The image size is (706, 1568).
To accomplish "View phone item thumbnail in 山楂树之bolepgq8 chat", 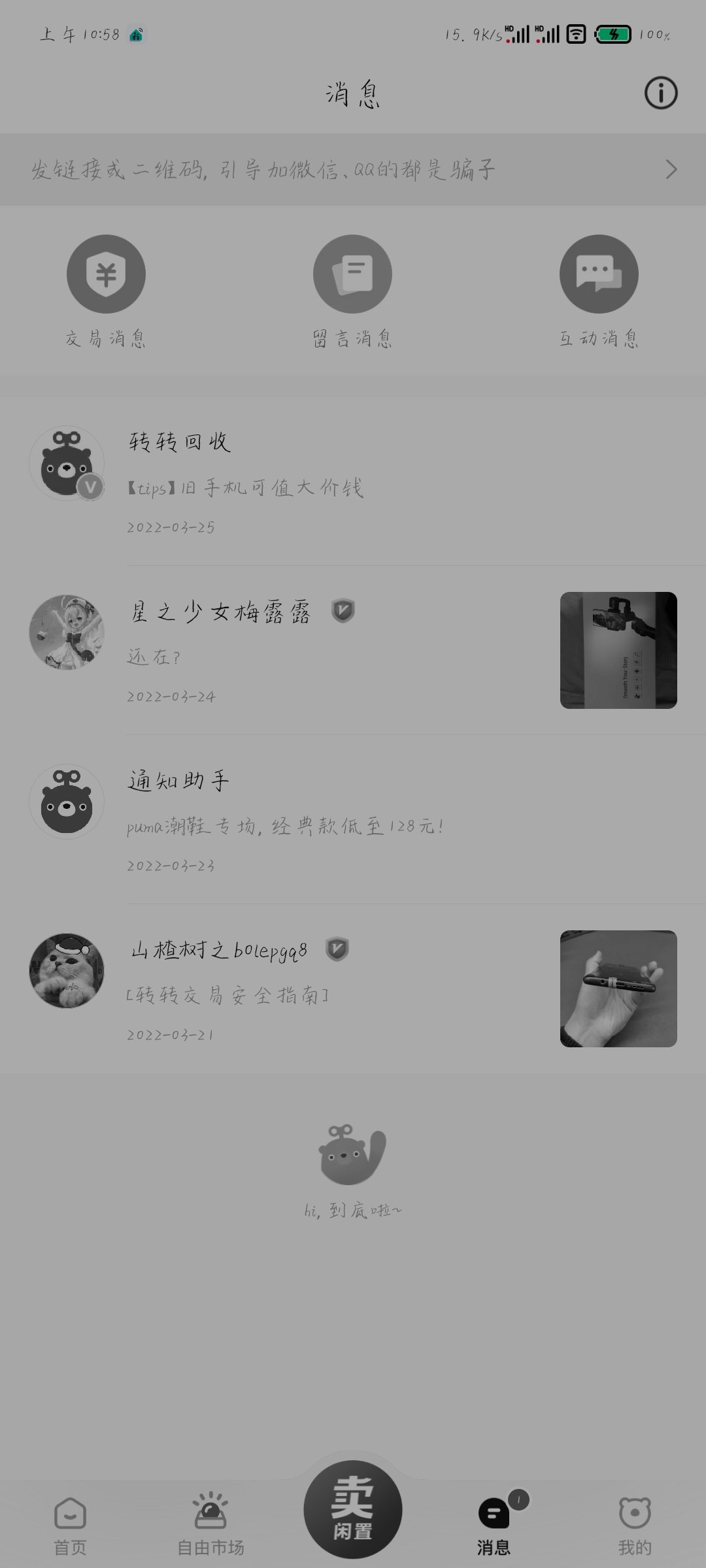I will pyautogui.click(x=618, y=988).
